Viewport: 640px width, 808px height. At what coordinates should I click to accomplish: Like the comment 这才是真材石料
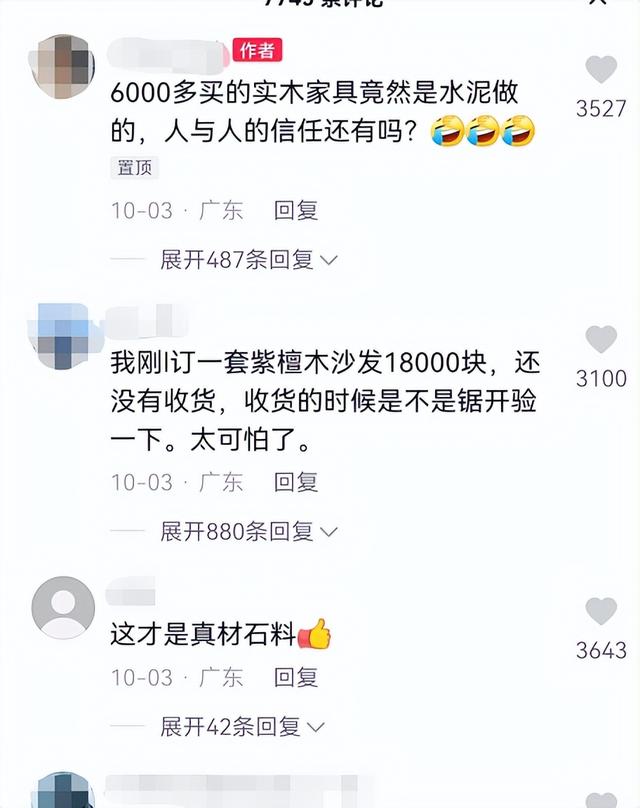click(x=601, y=611)
